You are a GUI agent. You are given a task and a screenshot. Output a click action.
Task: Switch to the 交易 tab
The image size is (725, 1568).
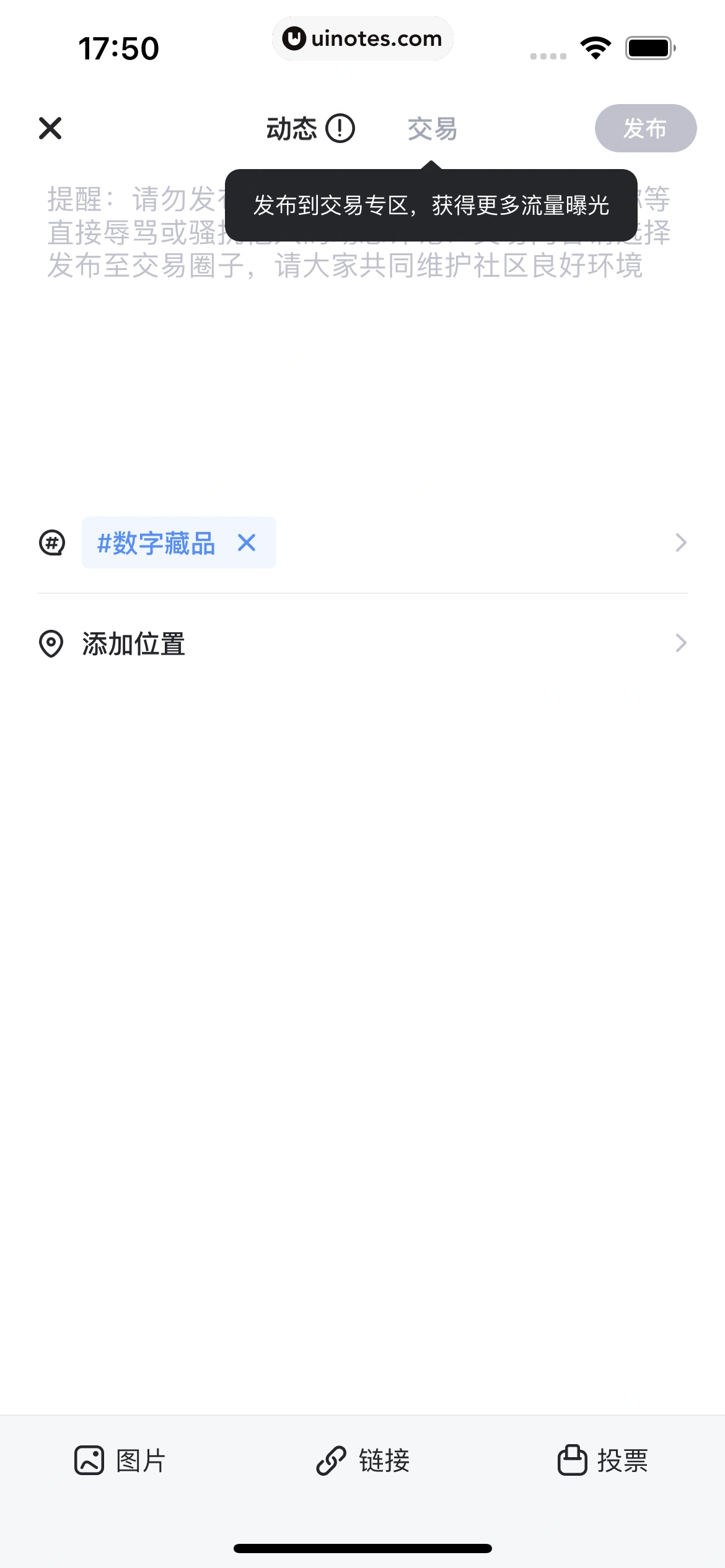coord(432,129)
